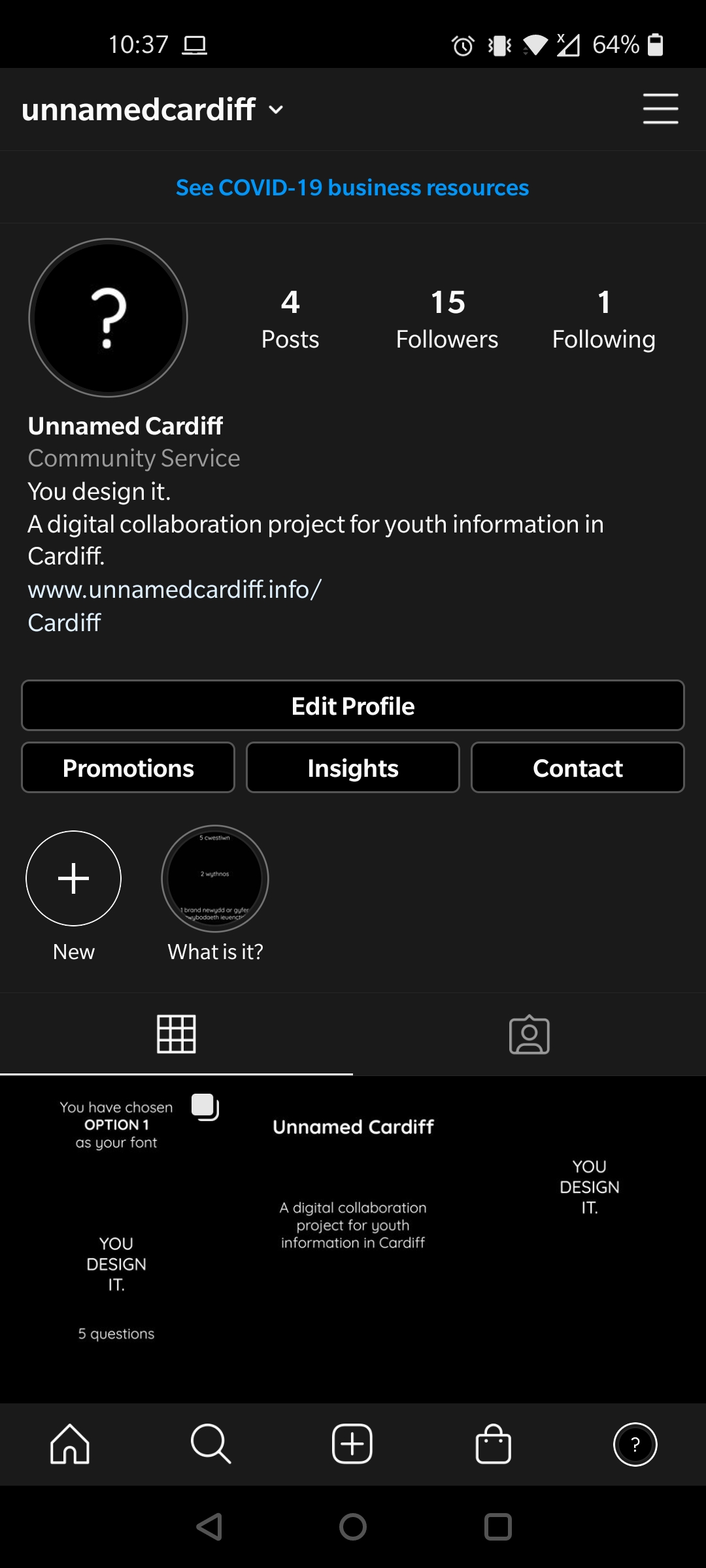Open the search tab
The height and width of the screenshot is (1568, 706).
(210, 1444)
